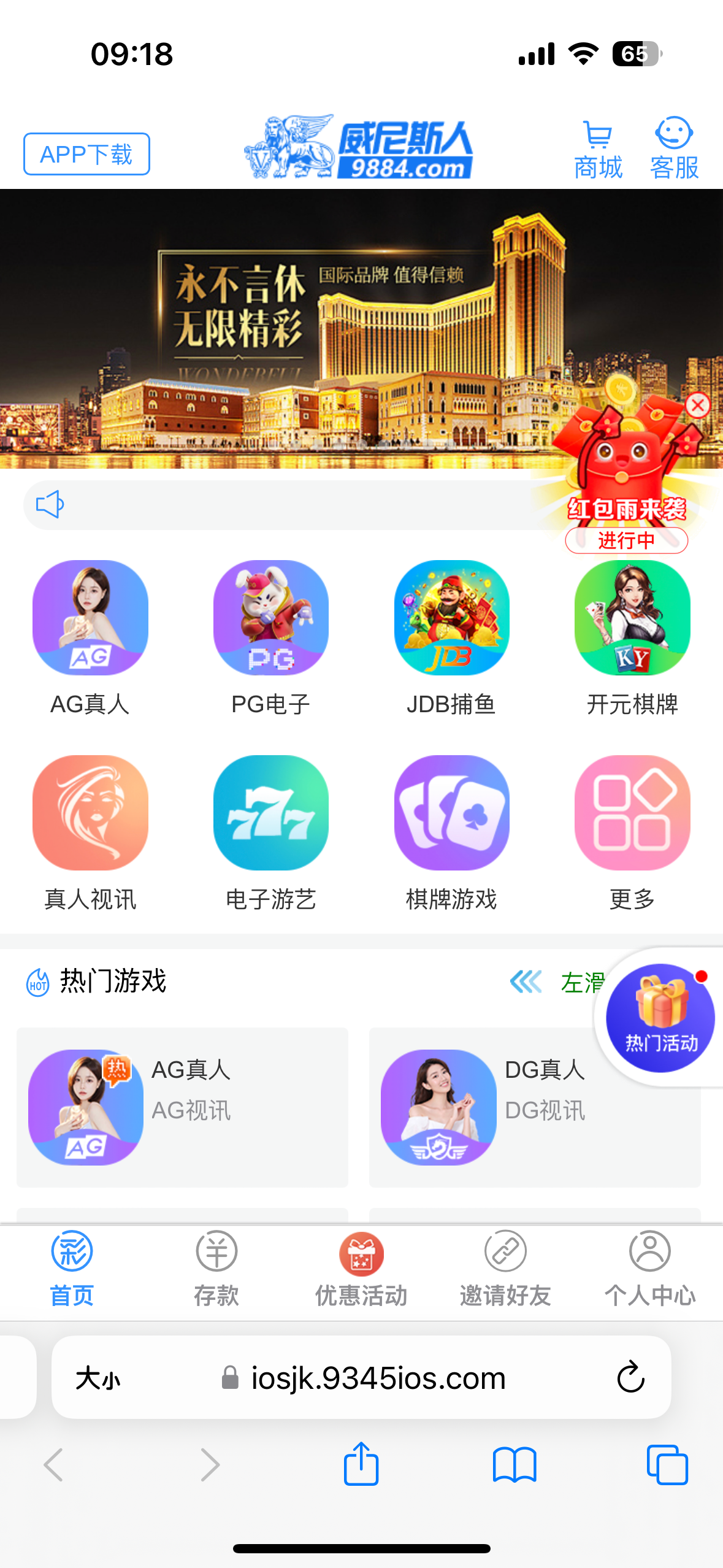Screen dimensions: 723x1568
Task: Tap the APP下载 download button
Action: pyautogui.click(x=86, y=154)
